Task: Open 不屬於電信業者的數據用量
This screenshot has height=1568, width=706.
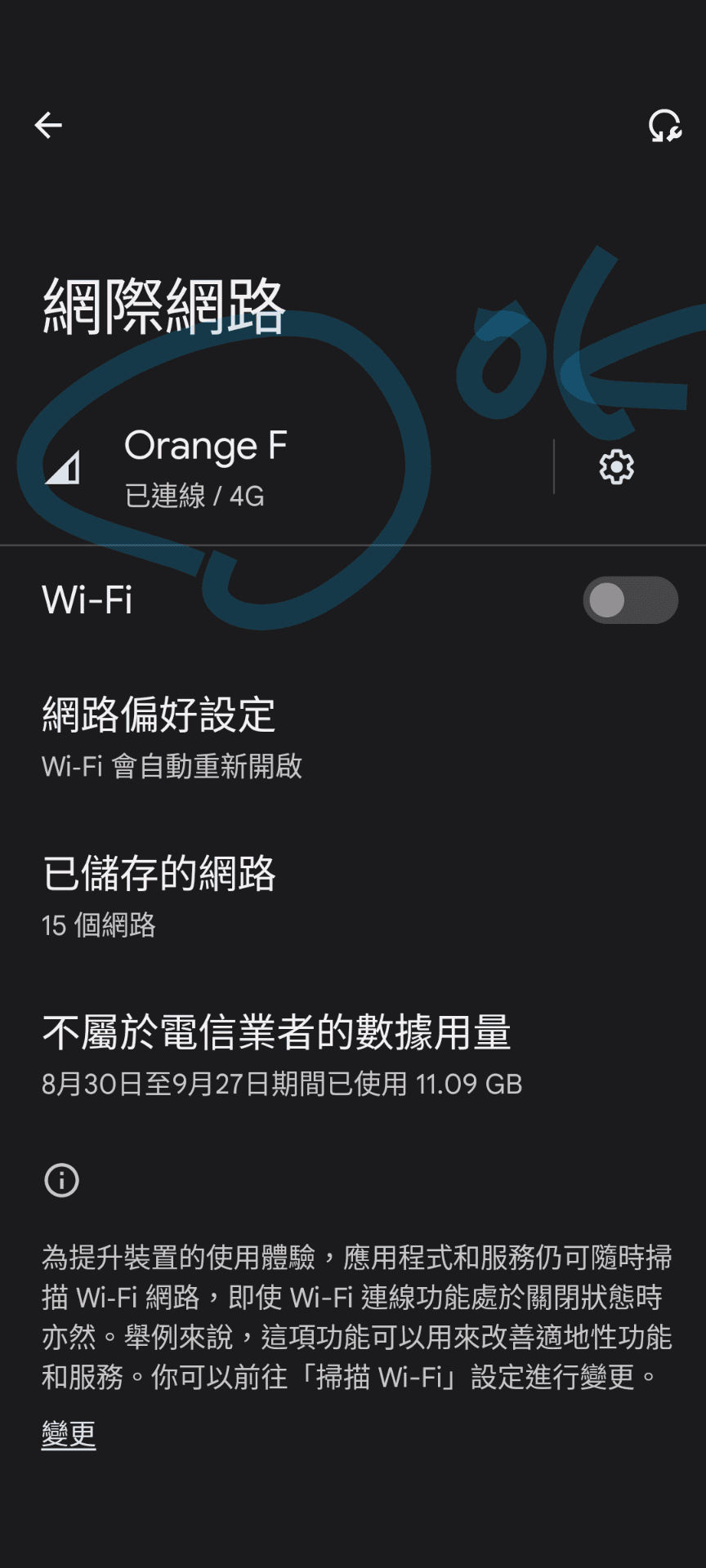Action: 278,1053
